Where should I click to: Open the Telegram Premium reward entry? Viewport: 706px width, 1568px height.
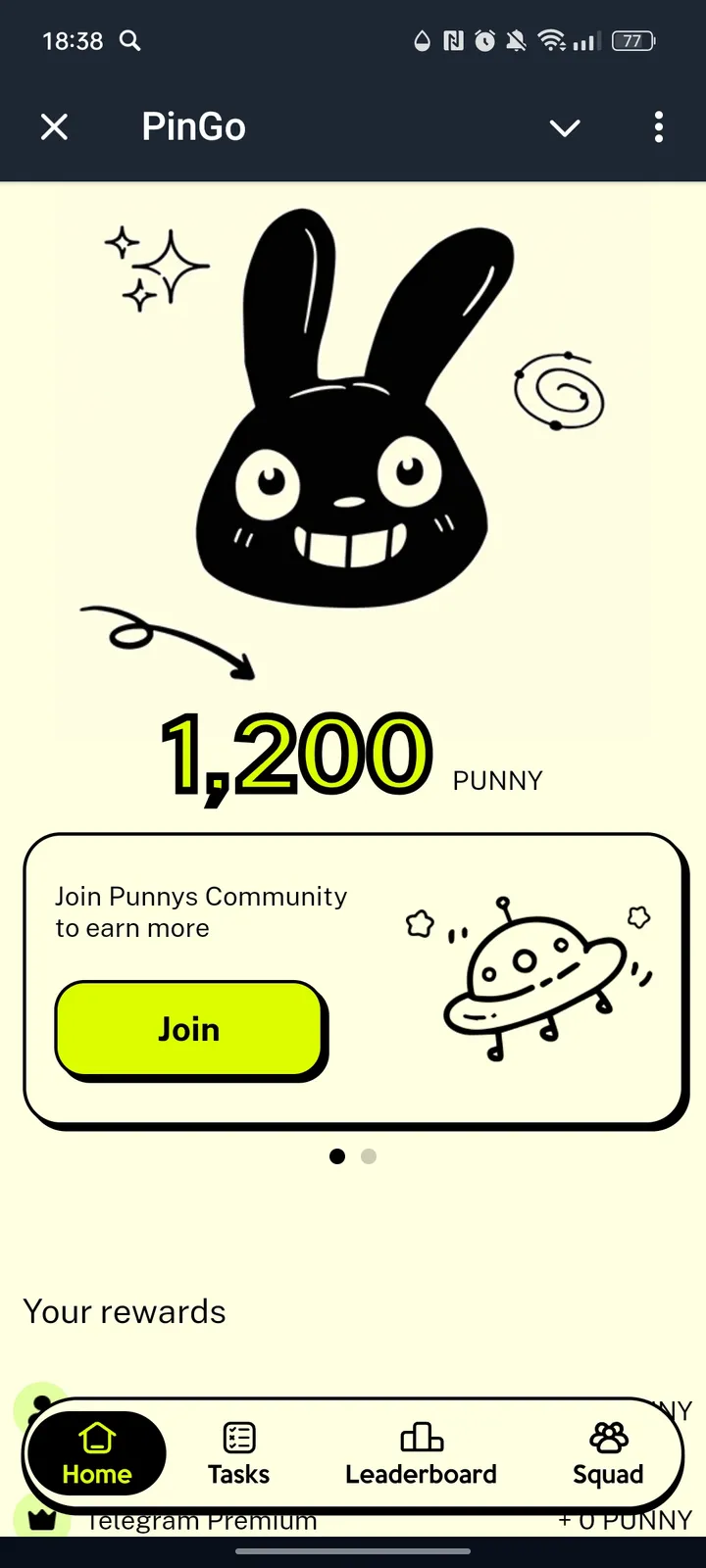click(201, 1520)
